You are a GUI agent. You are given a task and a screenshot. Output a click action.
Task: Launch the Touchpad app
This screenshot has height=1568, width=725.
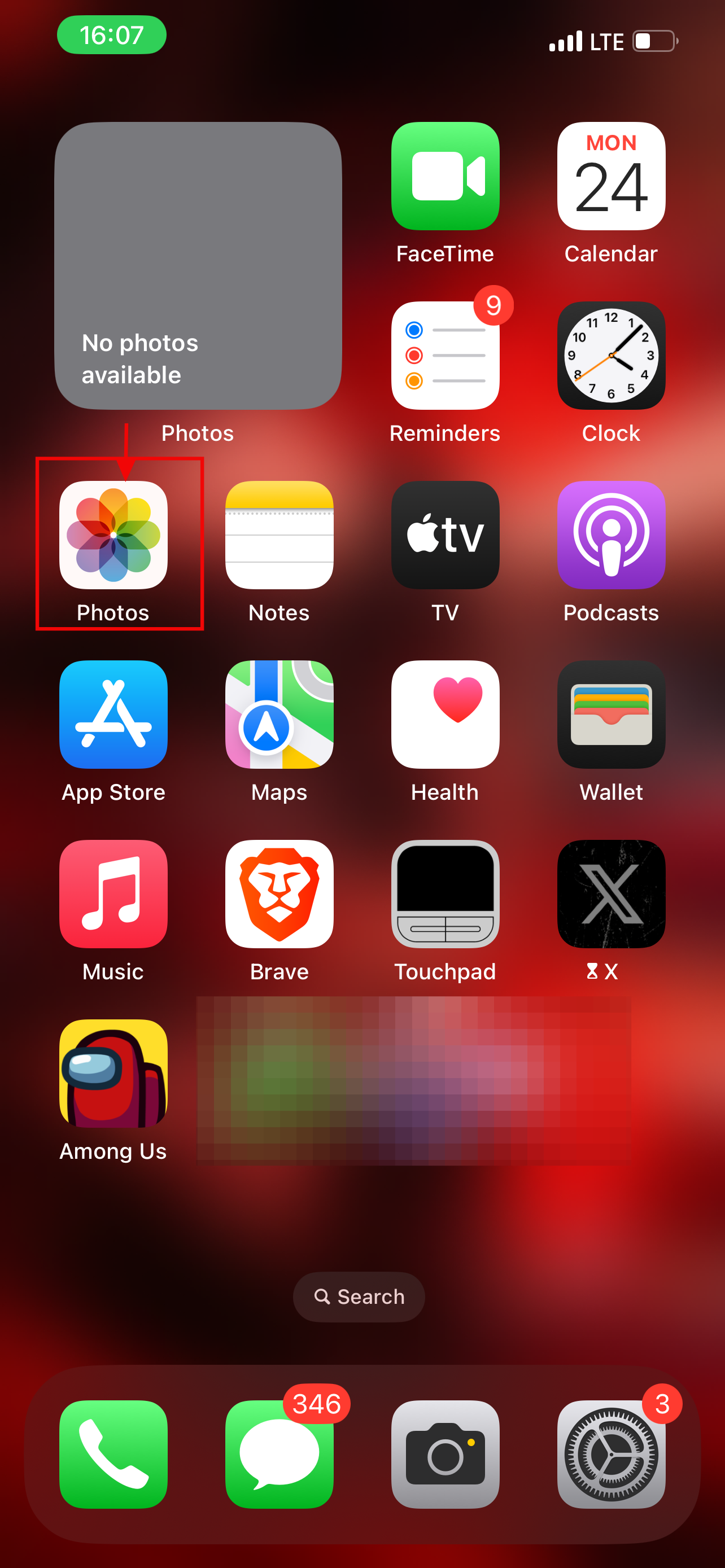445,894
